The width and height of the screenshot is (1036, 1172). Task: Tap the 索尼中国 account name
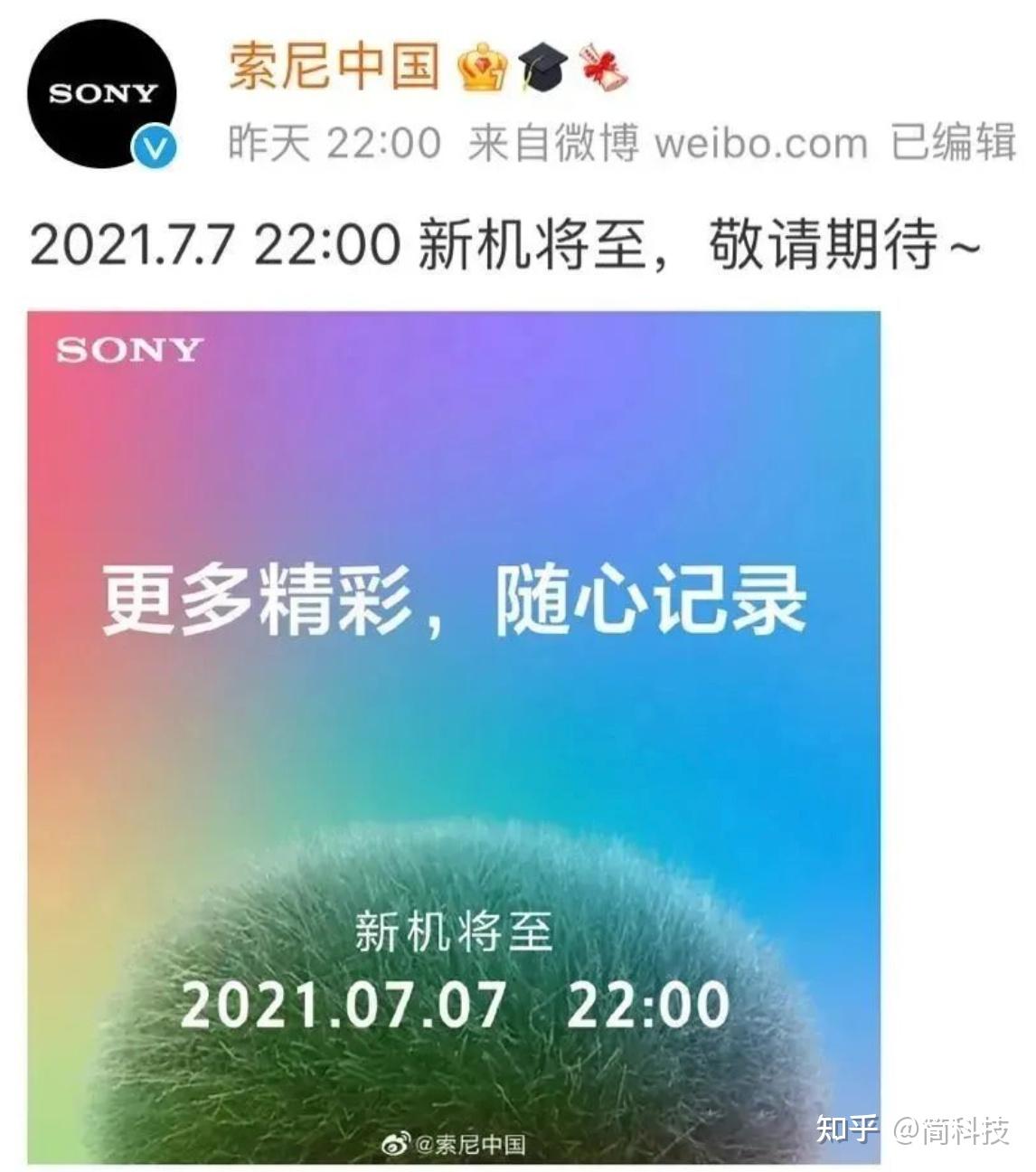point(334,66)
